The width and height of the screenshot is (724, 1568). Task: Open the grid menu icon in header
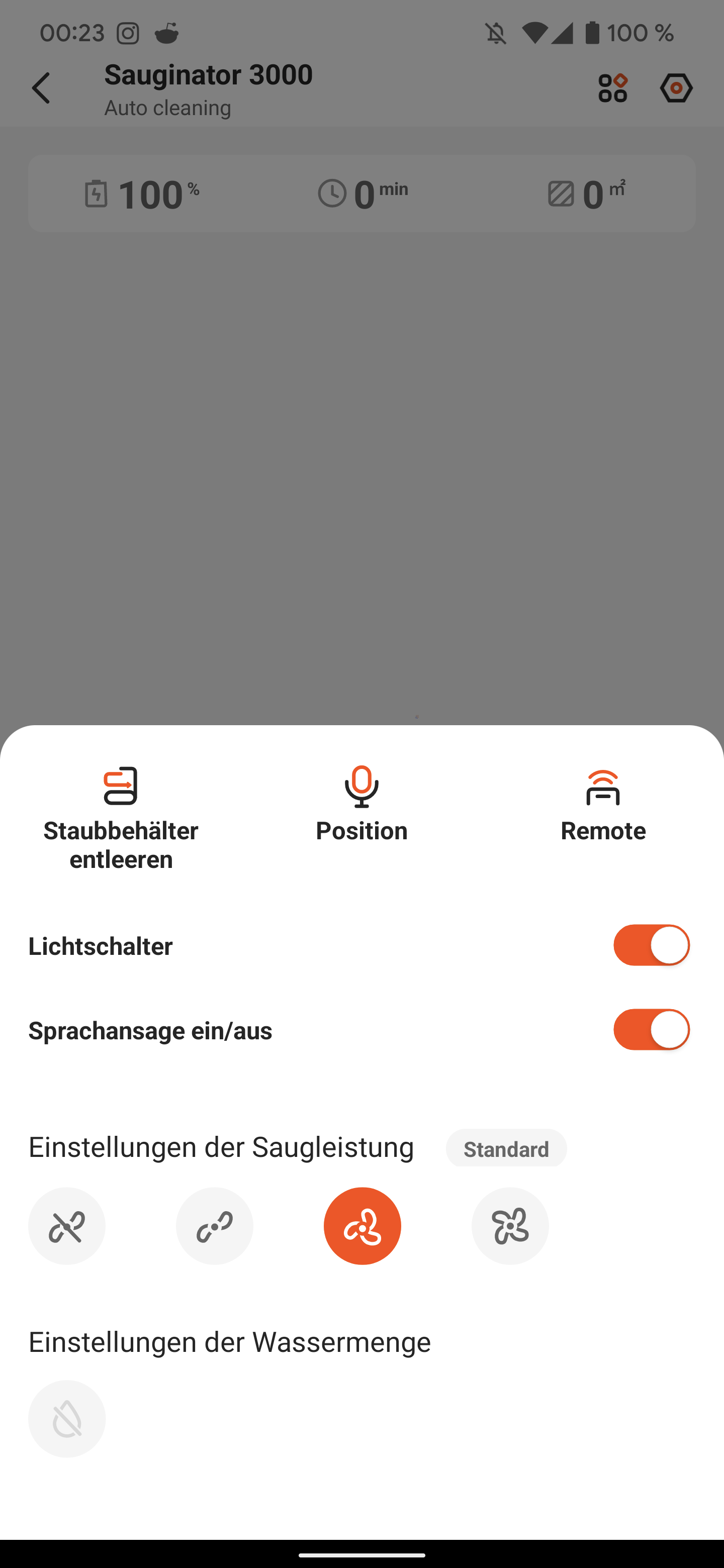pos(612,88)
